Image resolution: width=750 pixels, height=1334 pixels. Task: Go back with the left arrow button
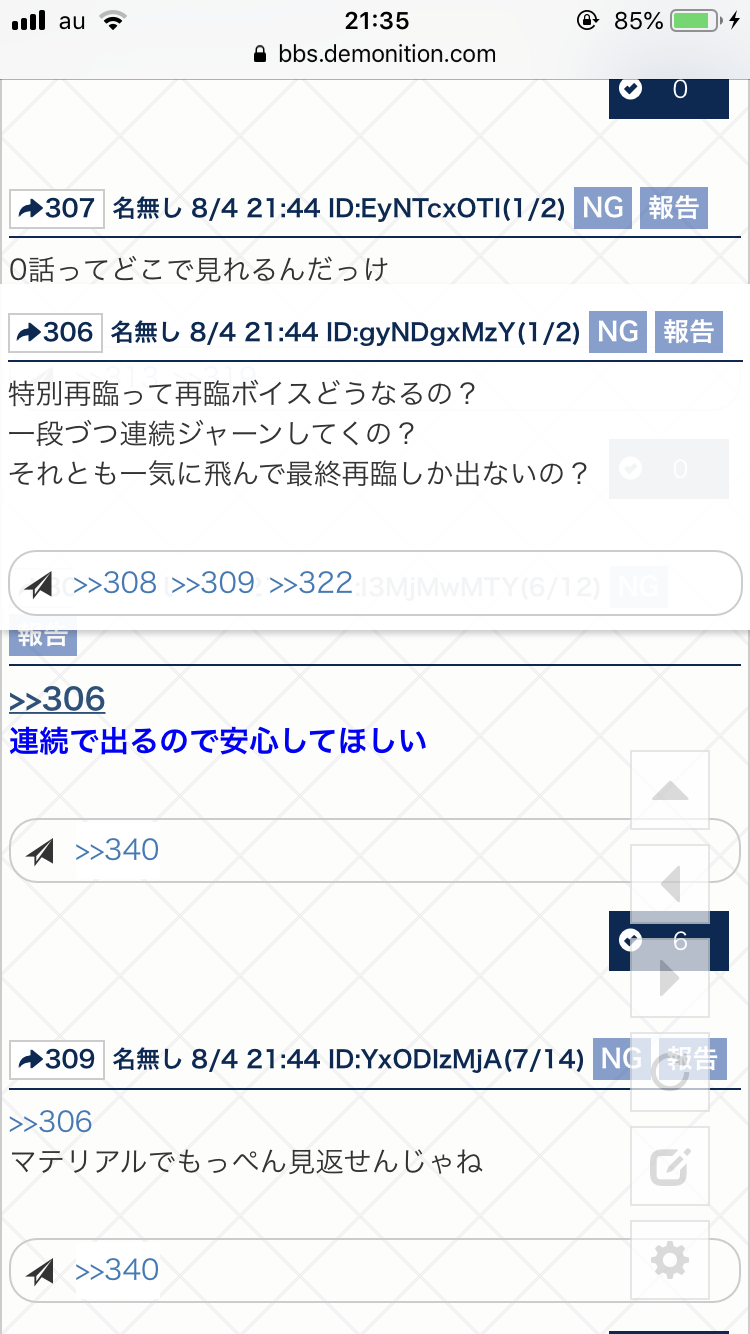[x=670, y=884]
